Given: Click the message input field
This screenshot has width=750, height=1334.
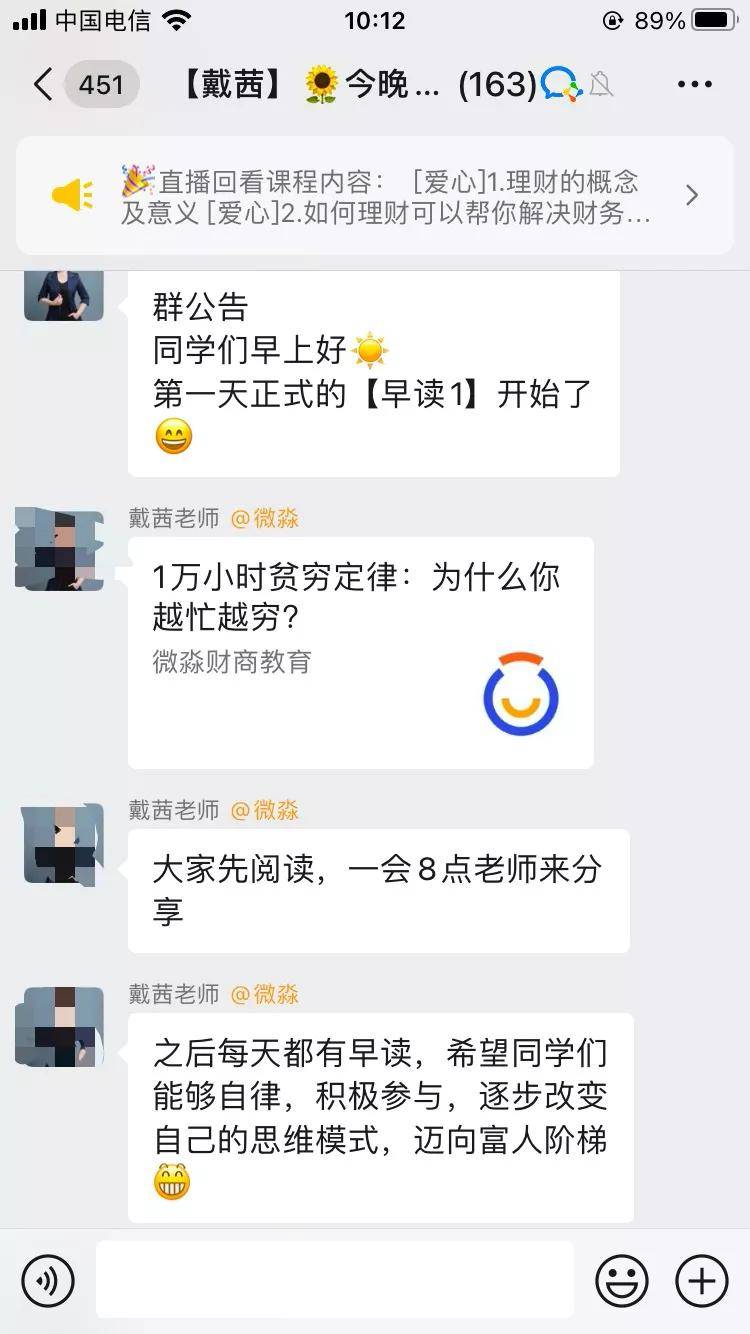Looking at the screenshot, I should click(x=335, y=1279).
